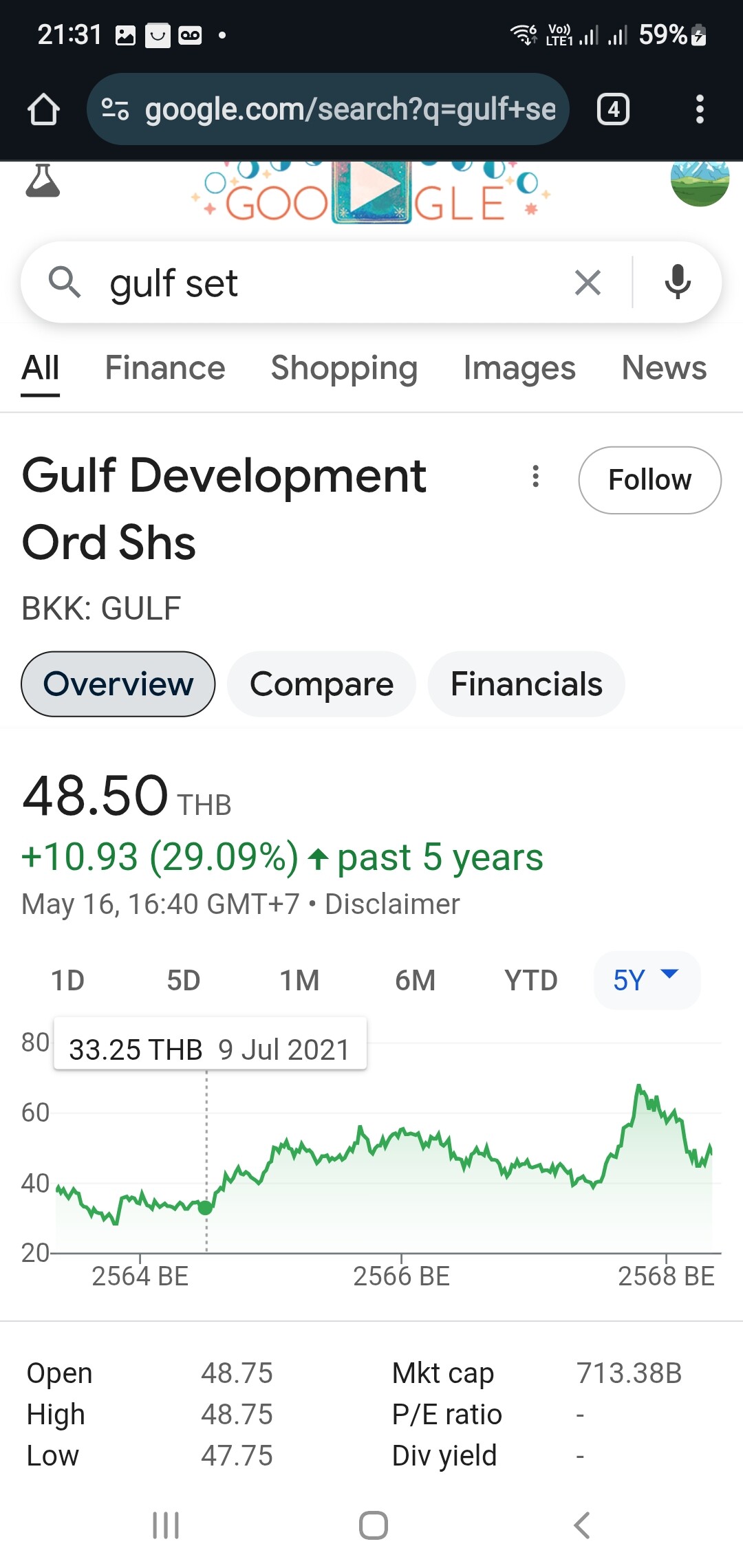Show the 1D price chart
Viewport: 743px width, 1568px height.
[x=67, y=981]
